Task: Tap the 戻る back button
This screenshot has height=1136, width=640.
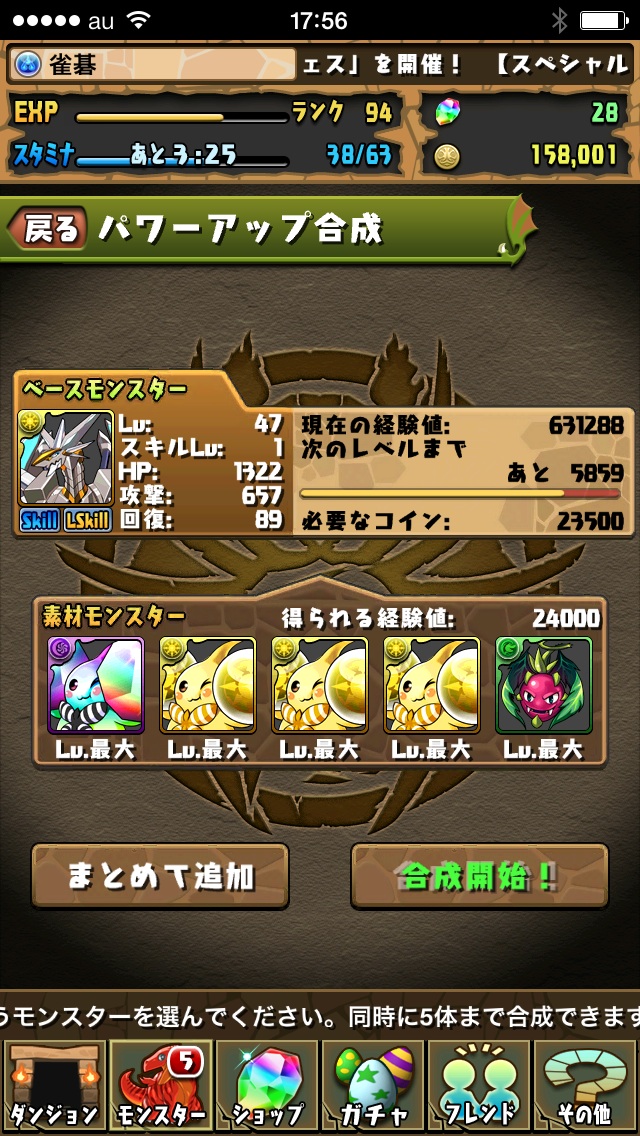Action: [x=49, y=229]
